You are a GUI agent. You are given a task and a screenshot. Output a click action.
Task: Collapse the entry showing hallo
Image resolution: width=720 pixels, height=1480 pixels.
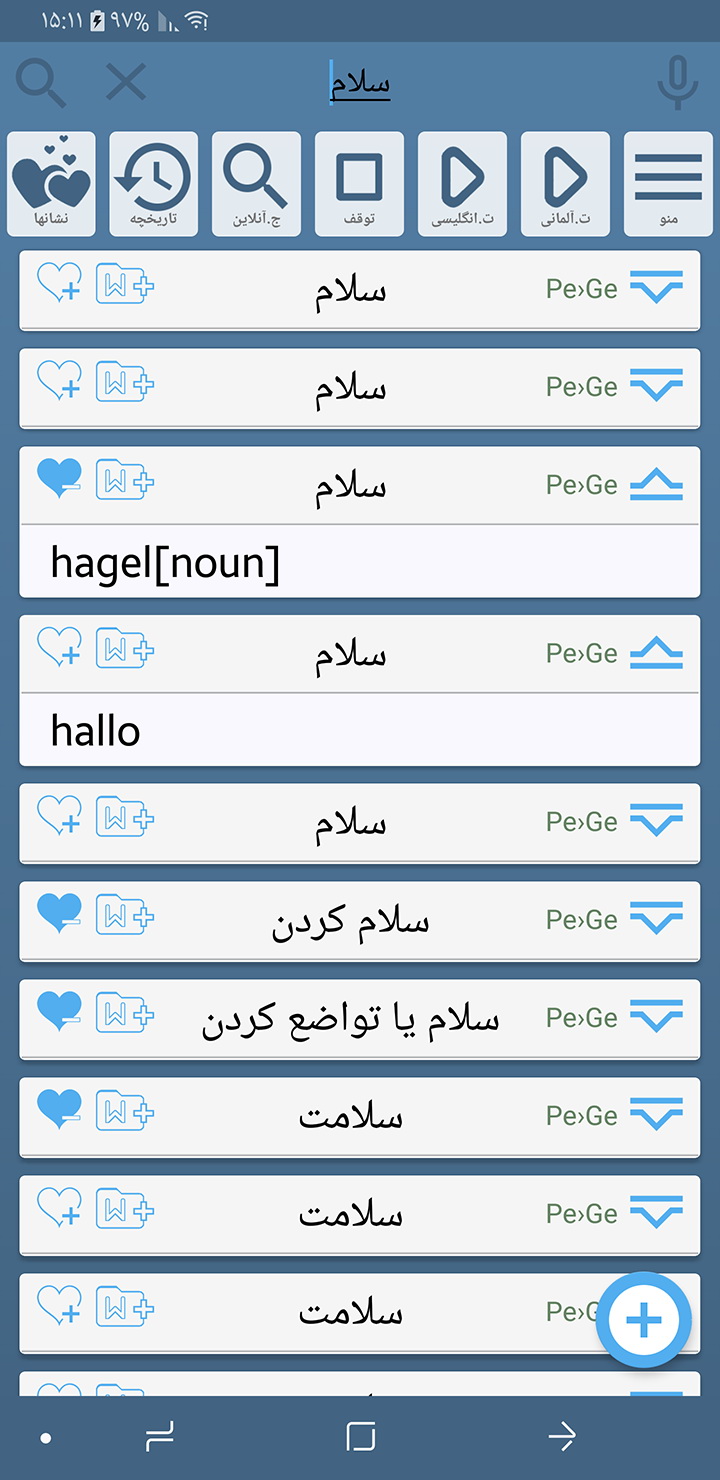pos(656,654)
